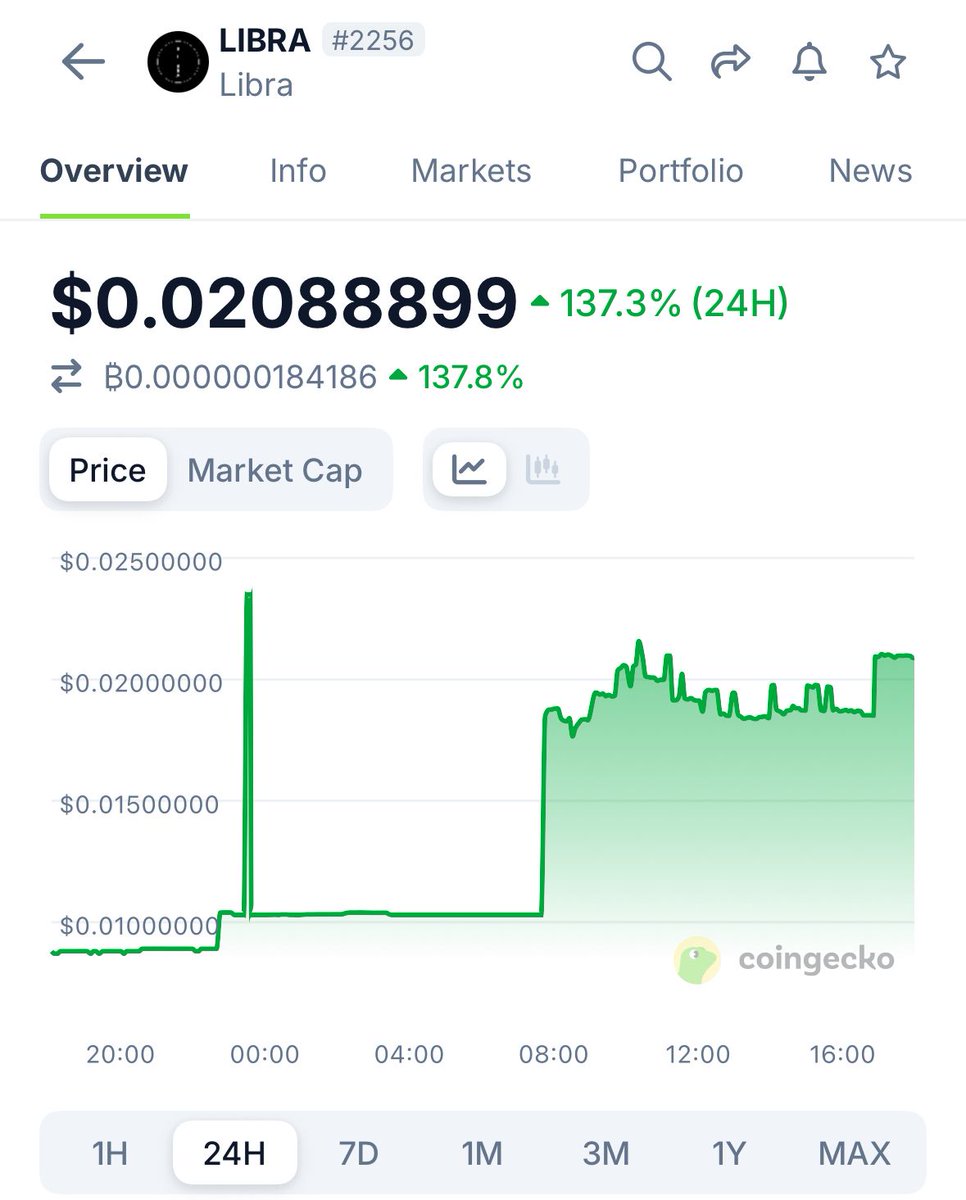Screen dimensions: 966x1200
Task: Select the Overview tab
Action: click(x=114, y=171)
